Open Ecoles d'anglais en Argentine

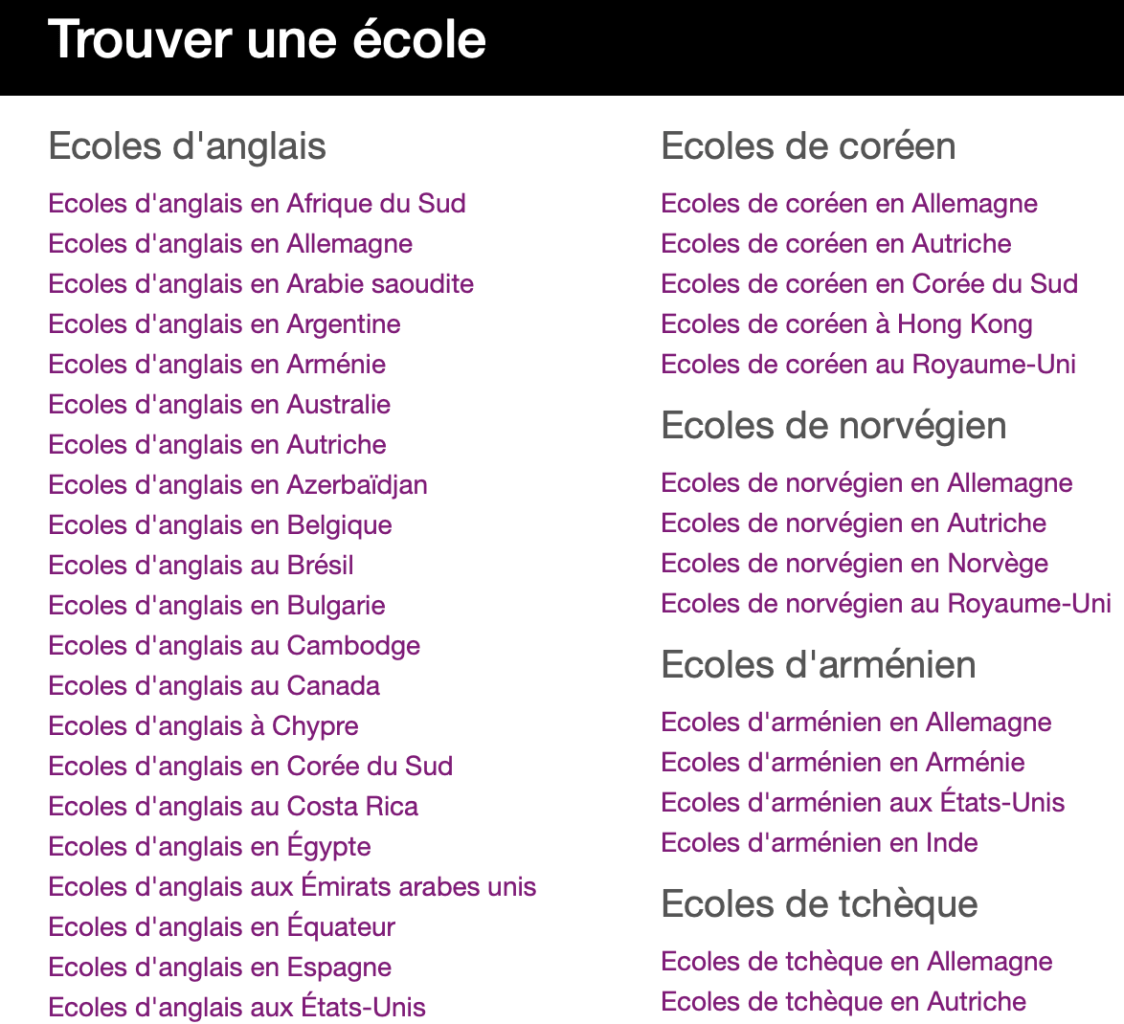[224, 324]
